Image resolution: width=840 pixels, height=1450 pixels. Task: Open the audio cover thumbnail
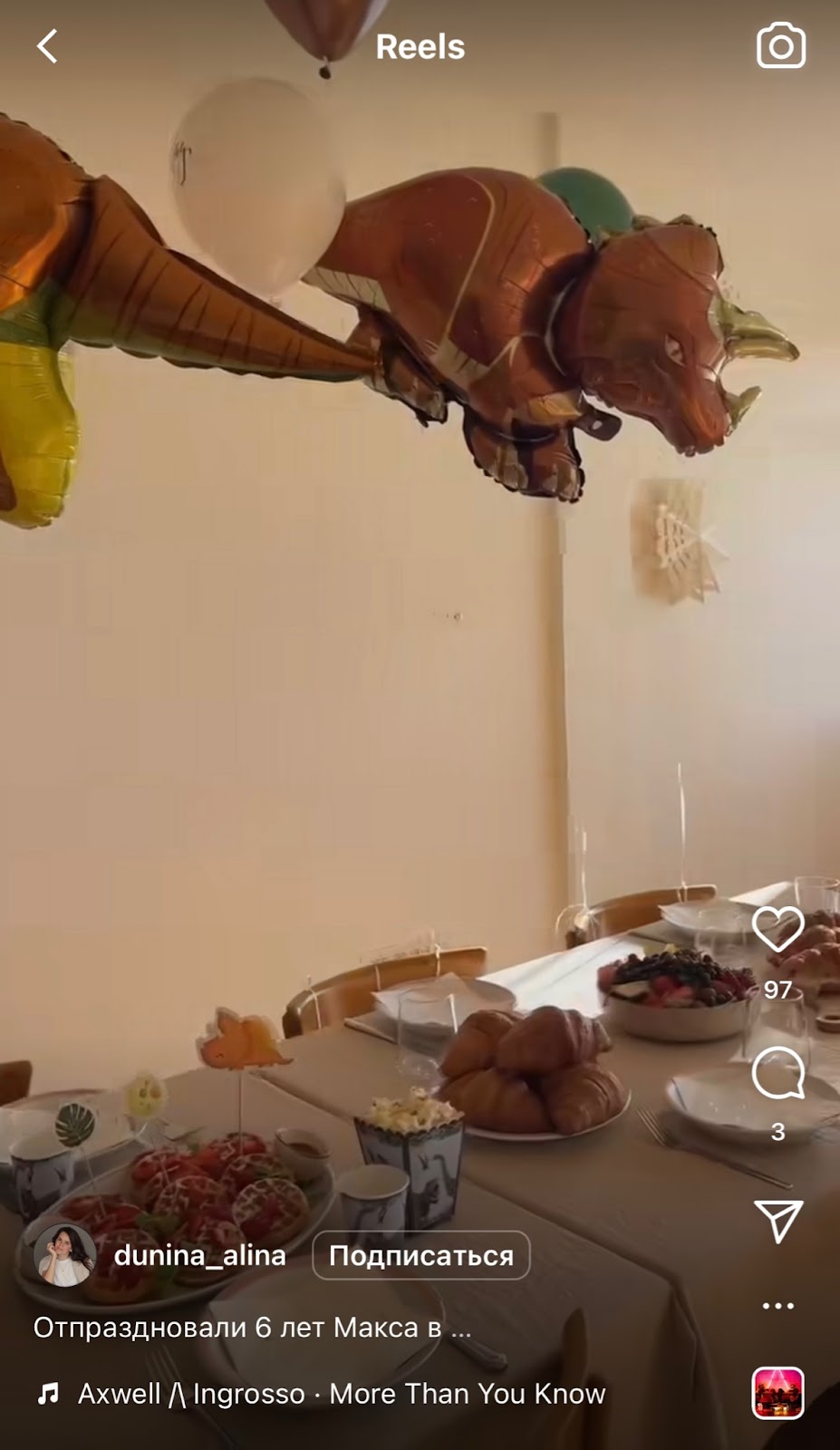(777, 1393)
